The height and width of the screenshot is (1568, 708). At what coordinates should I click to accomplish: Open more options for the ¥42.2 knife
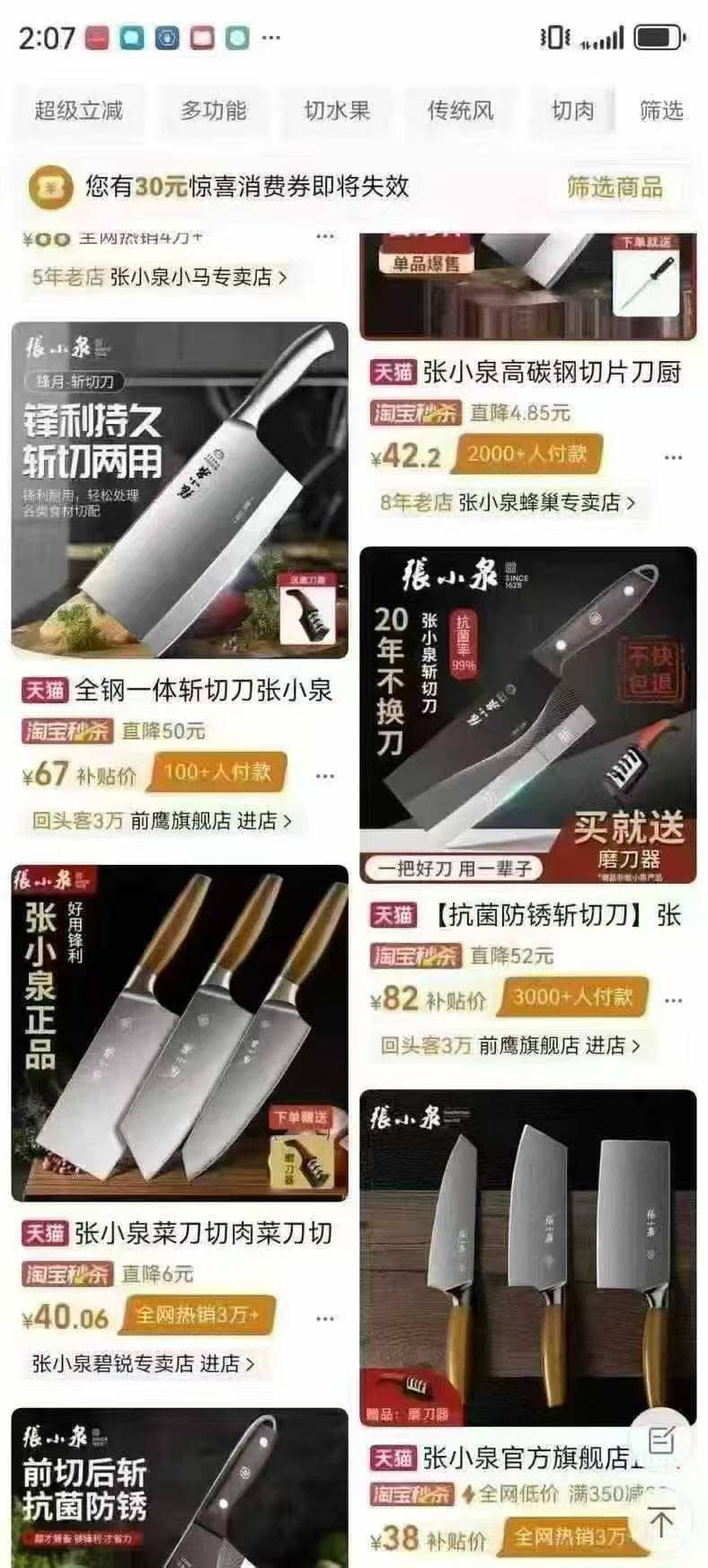pyautogui.click(x=673, y=457)
